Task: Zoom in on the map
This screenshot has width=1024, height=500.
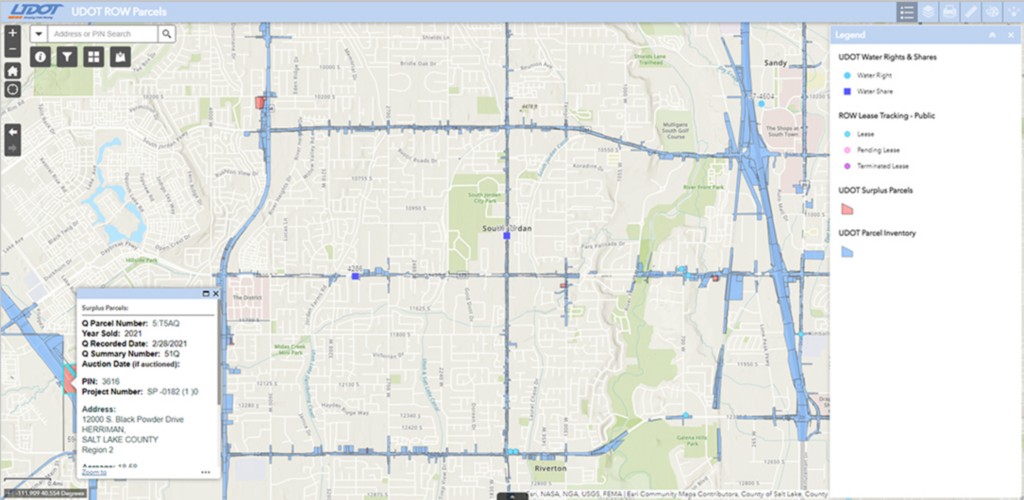Action: (x=12, y=32)
